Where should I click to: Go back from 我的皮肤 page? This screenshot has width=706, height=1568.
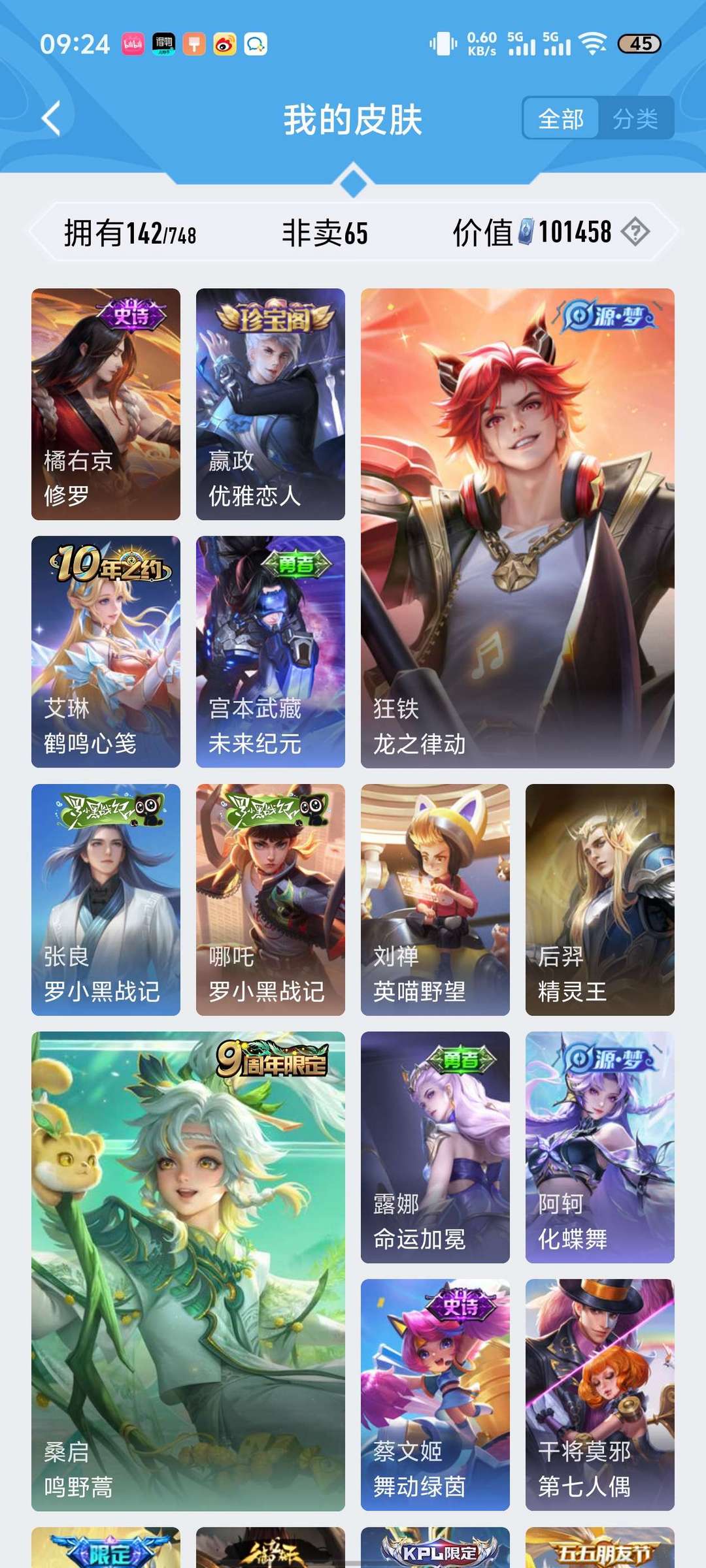coord(51,119)
